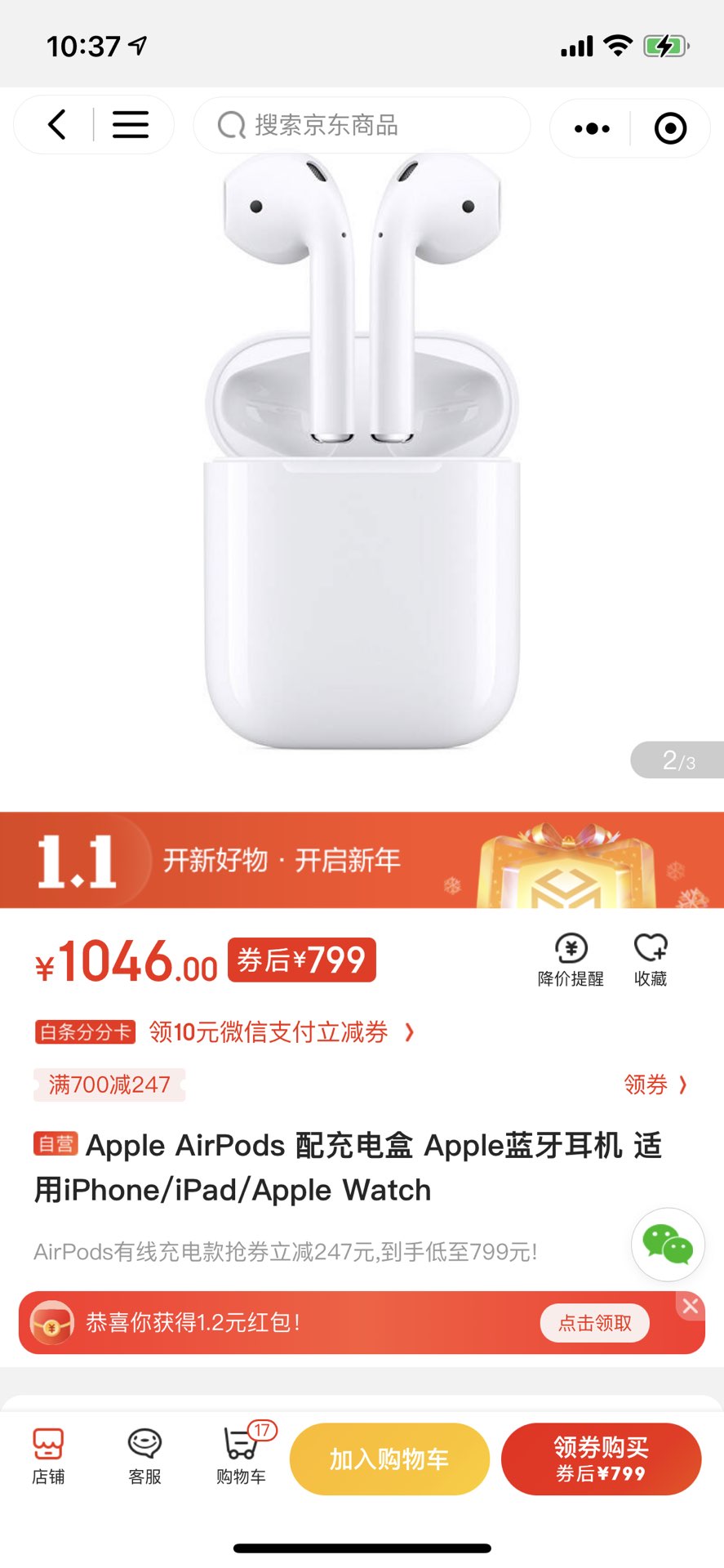Set a 降价提醒 price drop alert
The width and height of the screenshot is (724, 1568).
click(571, 960)
